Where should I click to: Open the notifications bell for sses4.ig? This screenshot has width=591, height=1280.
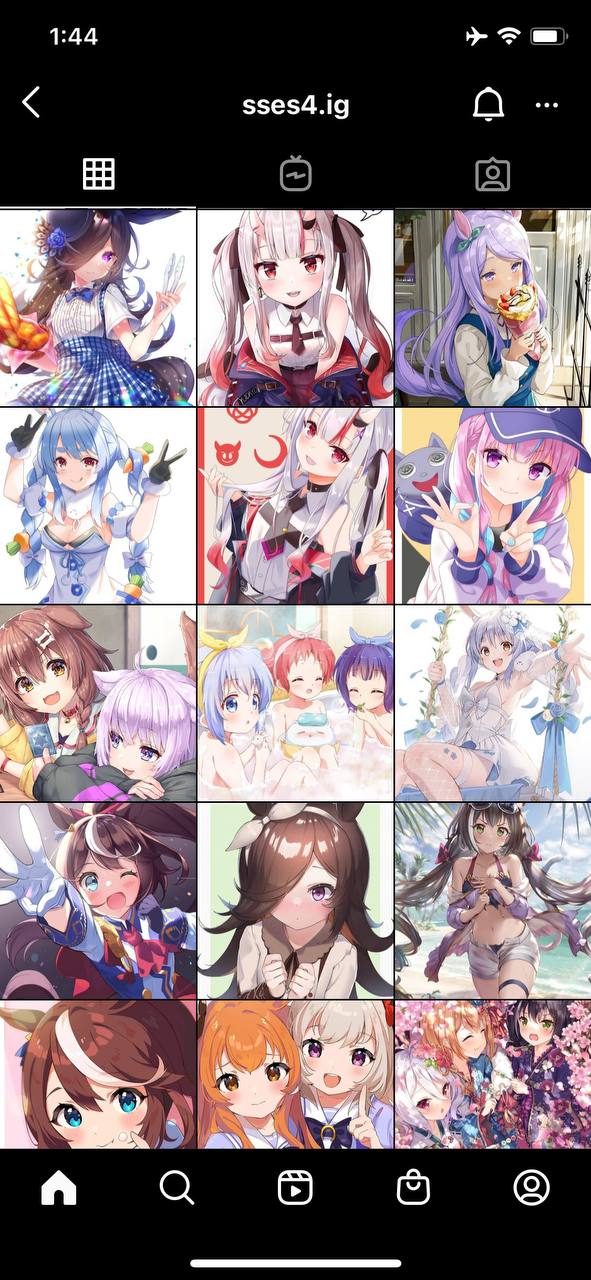tap(488, 103)
